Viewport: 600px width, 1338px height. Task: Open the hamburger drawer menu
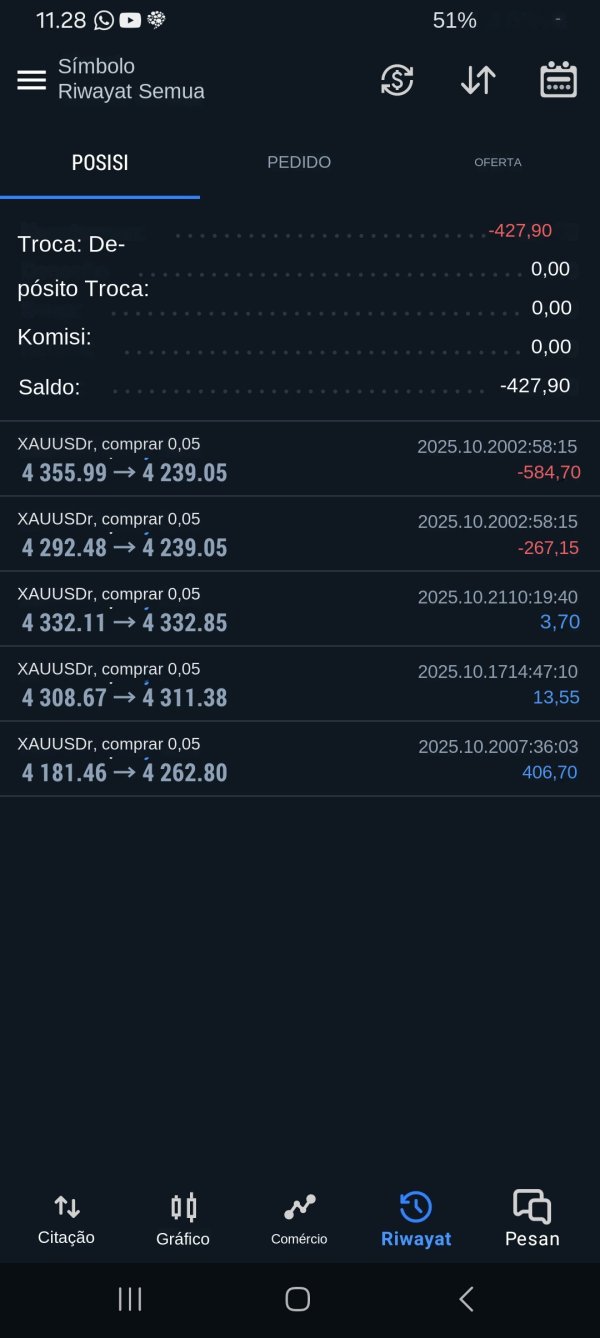pos(32,80)
